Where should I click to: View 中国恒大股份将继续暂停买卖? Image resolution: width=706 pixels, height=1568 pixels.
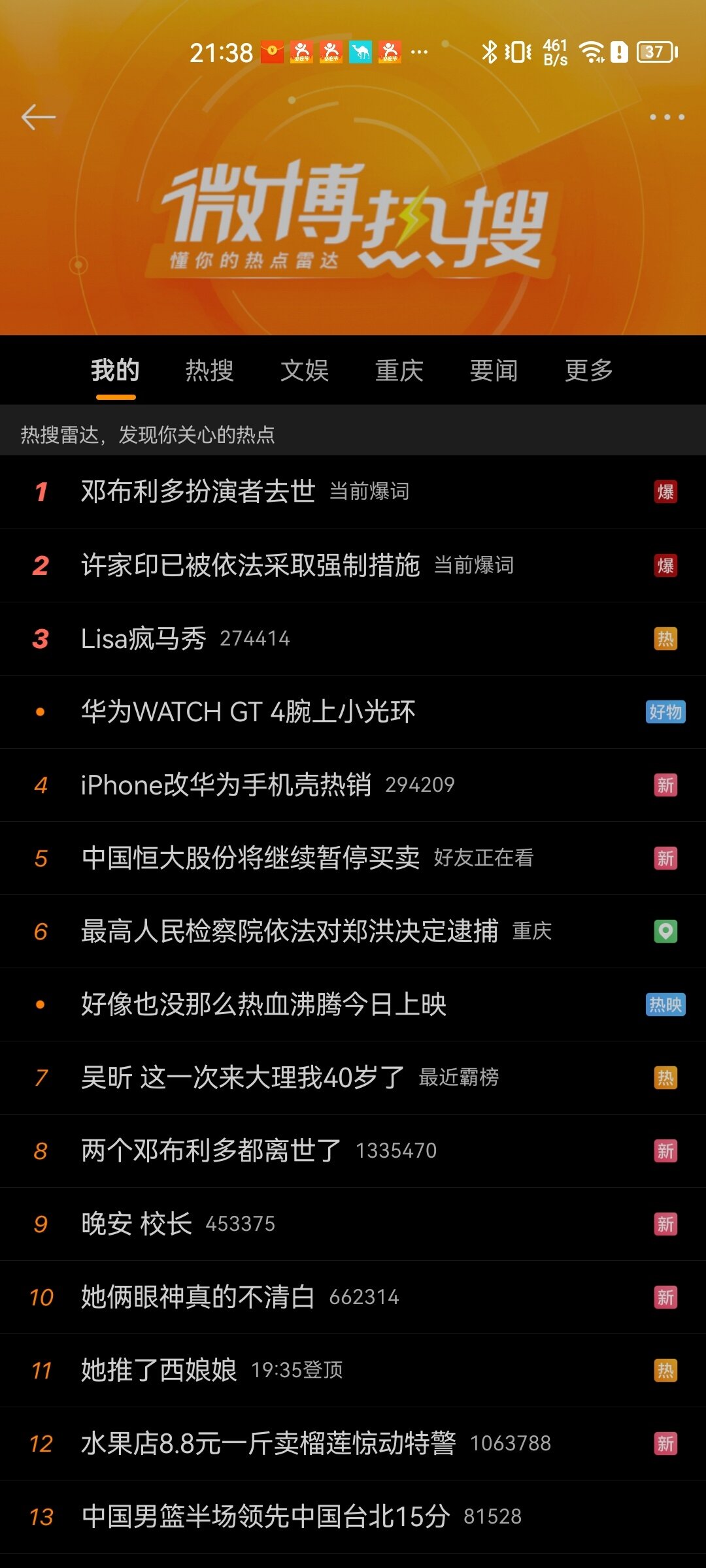point(250,858)
